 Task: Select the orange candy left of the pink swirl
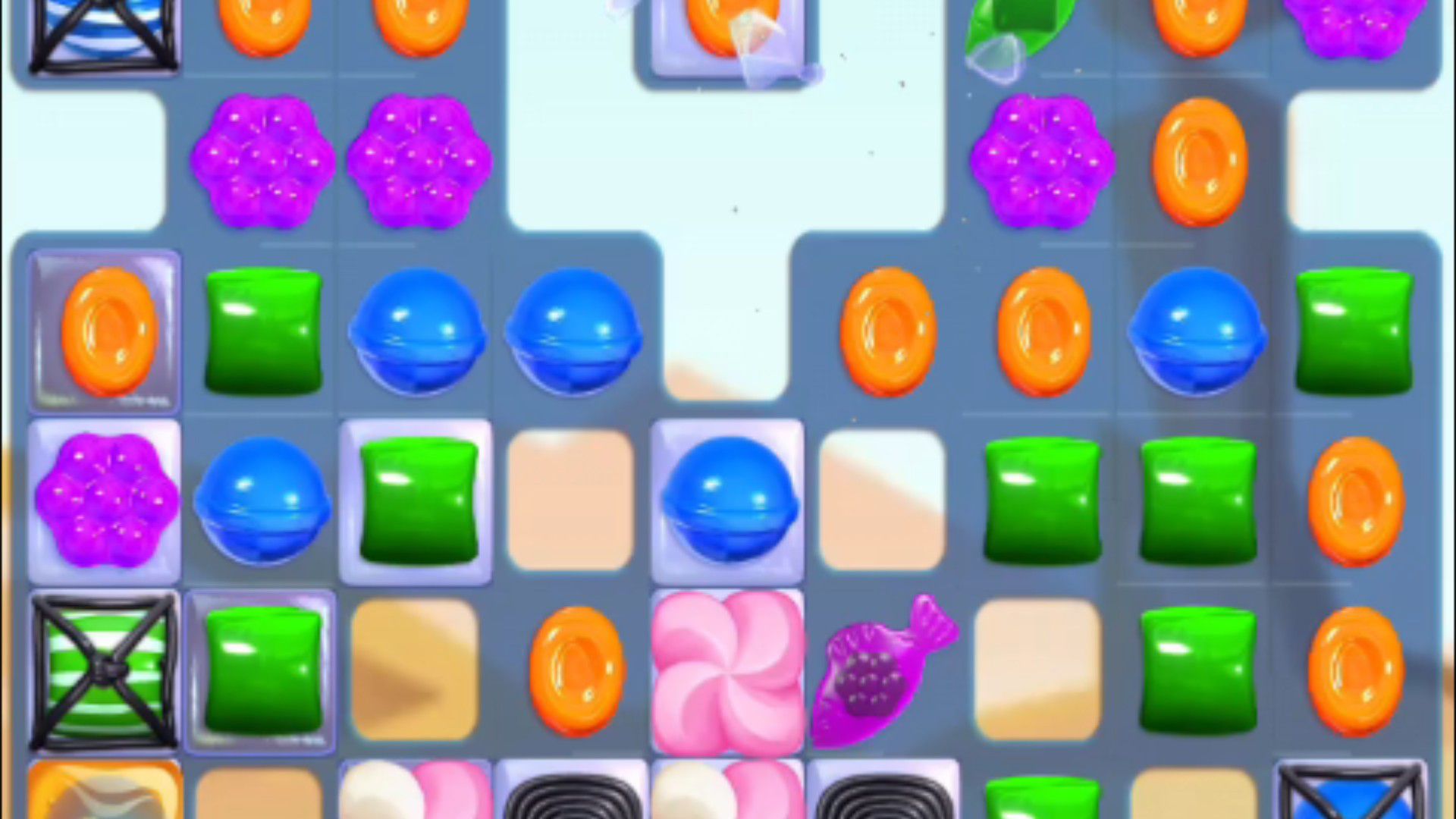click(x=576, y=671)
